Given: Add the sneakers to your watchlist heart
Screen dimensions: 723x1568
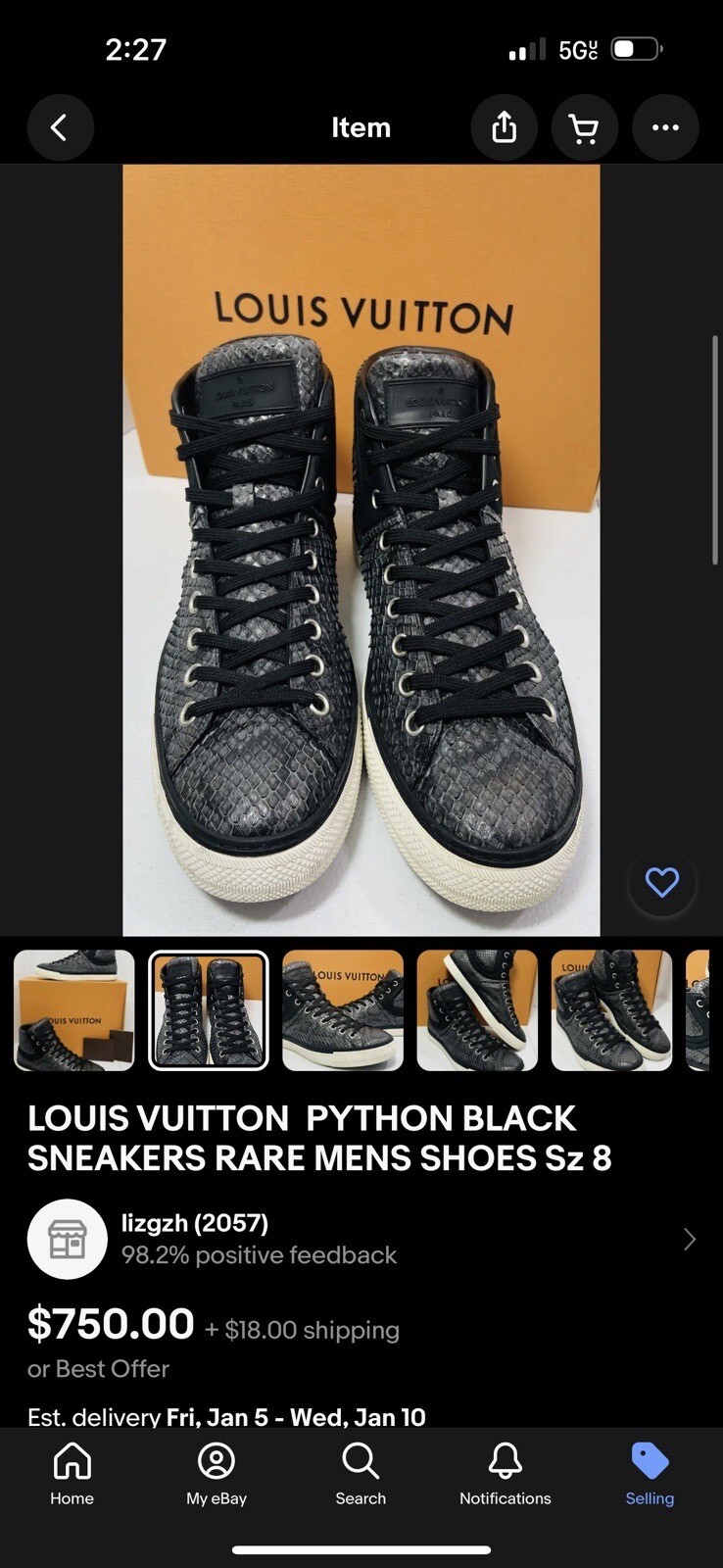Looking at the screenshot, I should [661, 882].
